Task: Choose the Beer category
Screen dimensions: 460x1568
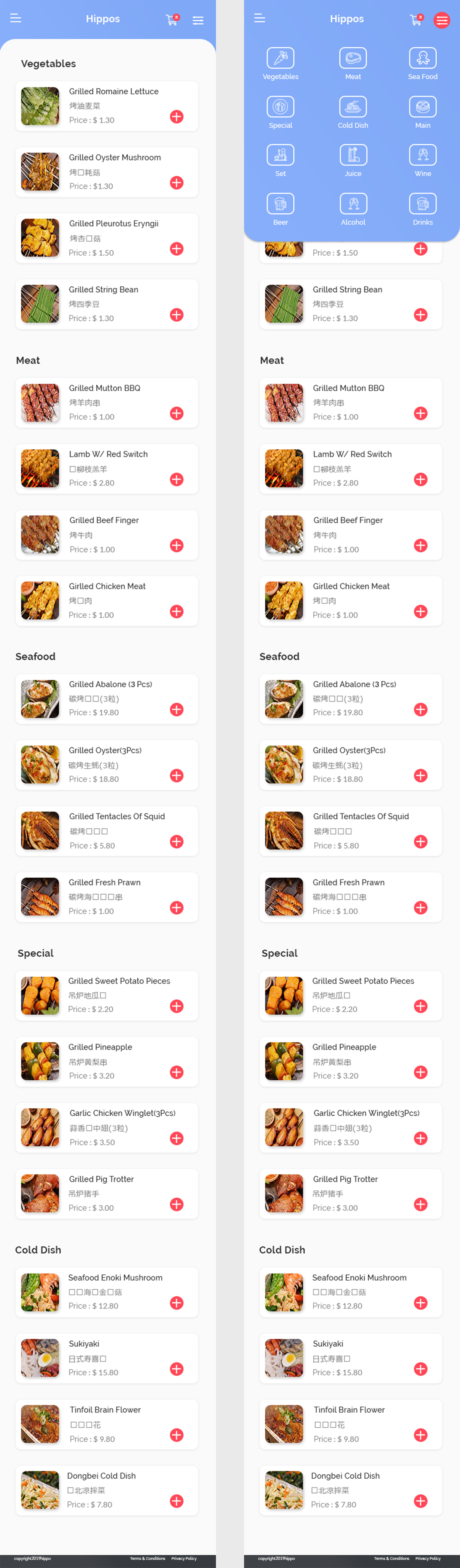Action: 280,204
